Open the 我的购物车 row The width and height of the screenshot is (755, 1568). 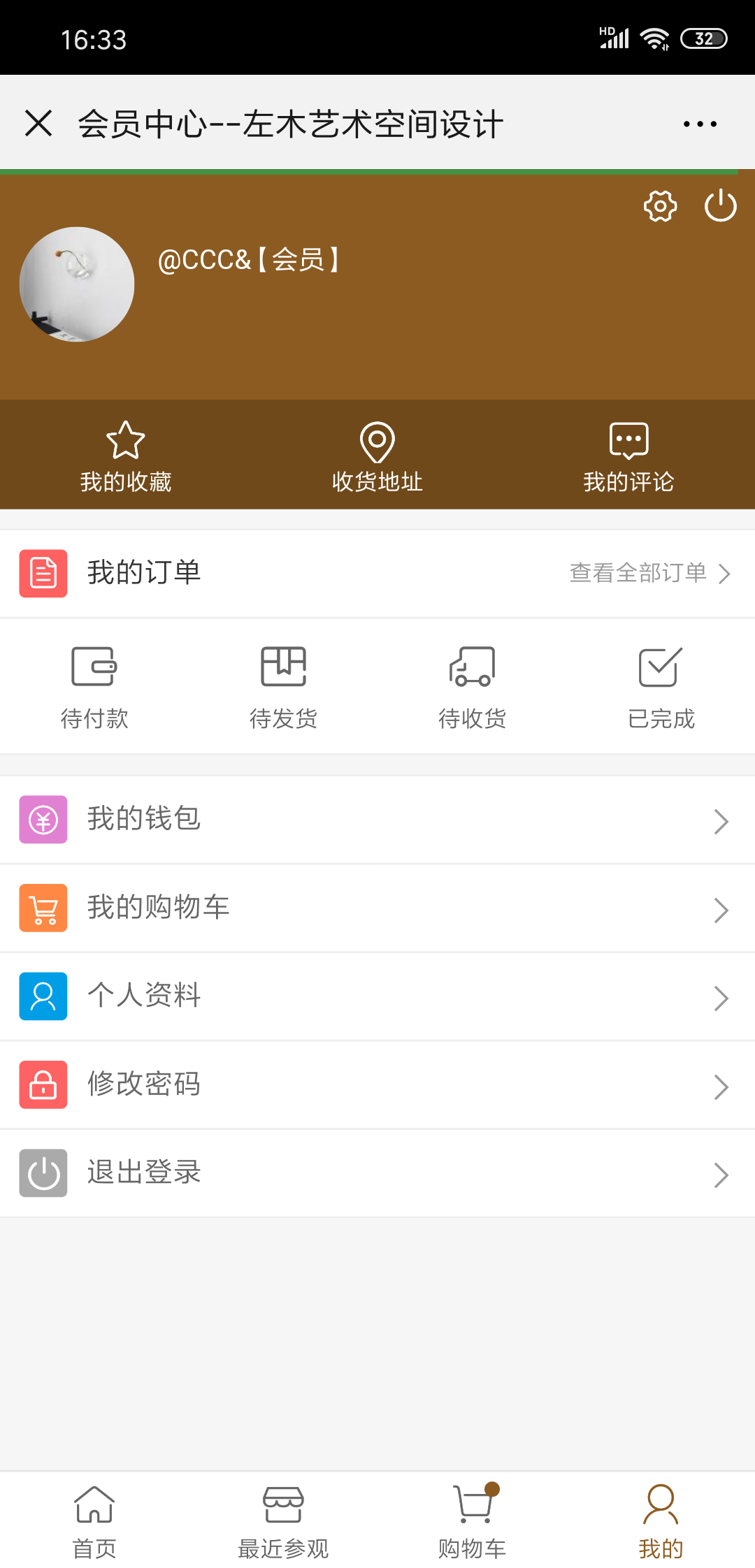coord(377,908)
